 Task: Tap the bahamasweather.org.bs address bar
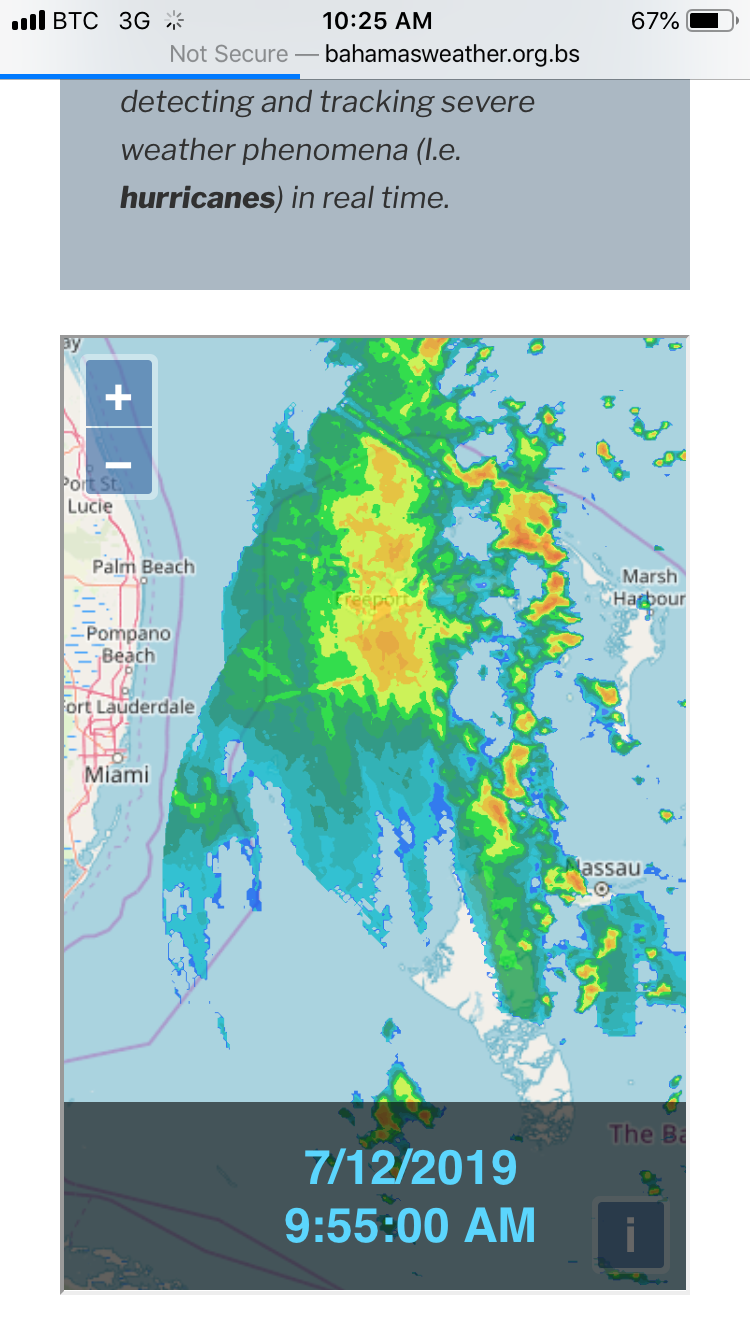(375, 54)
